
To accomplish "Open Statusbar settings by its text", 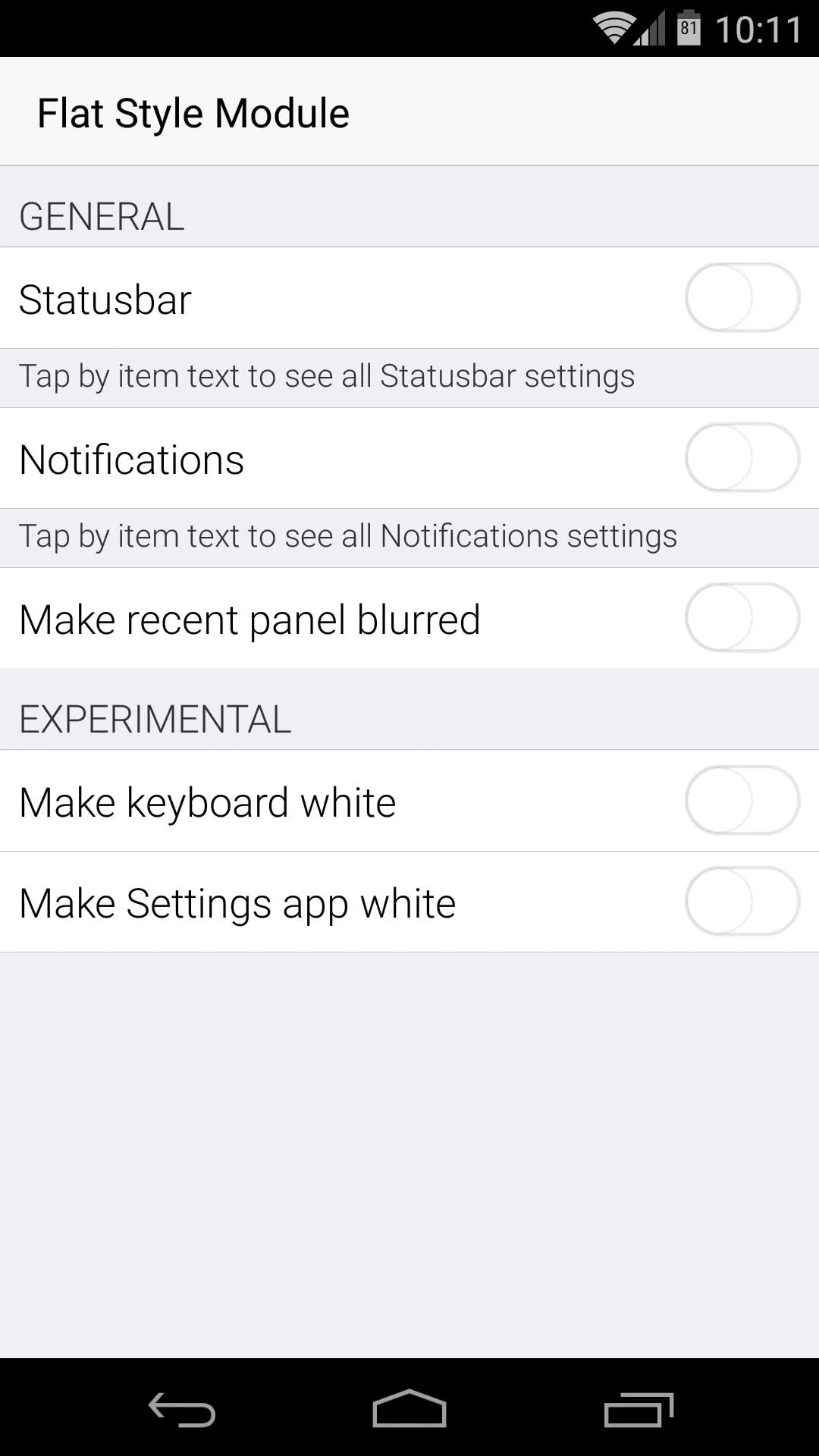I will [105, 300].
